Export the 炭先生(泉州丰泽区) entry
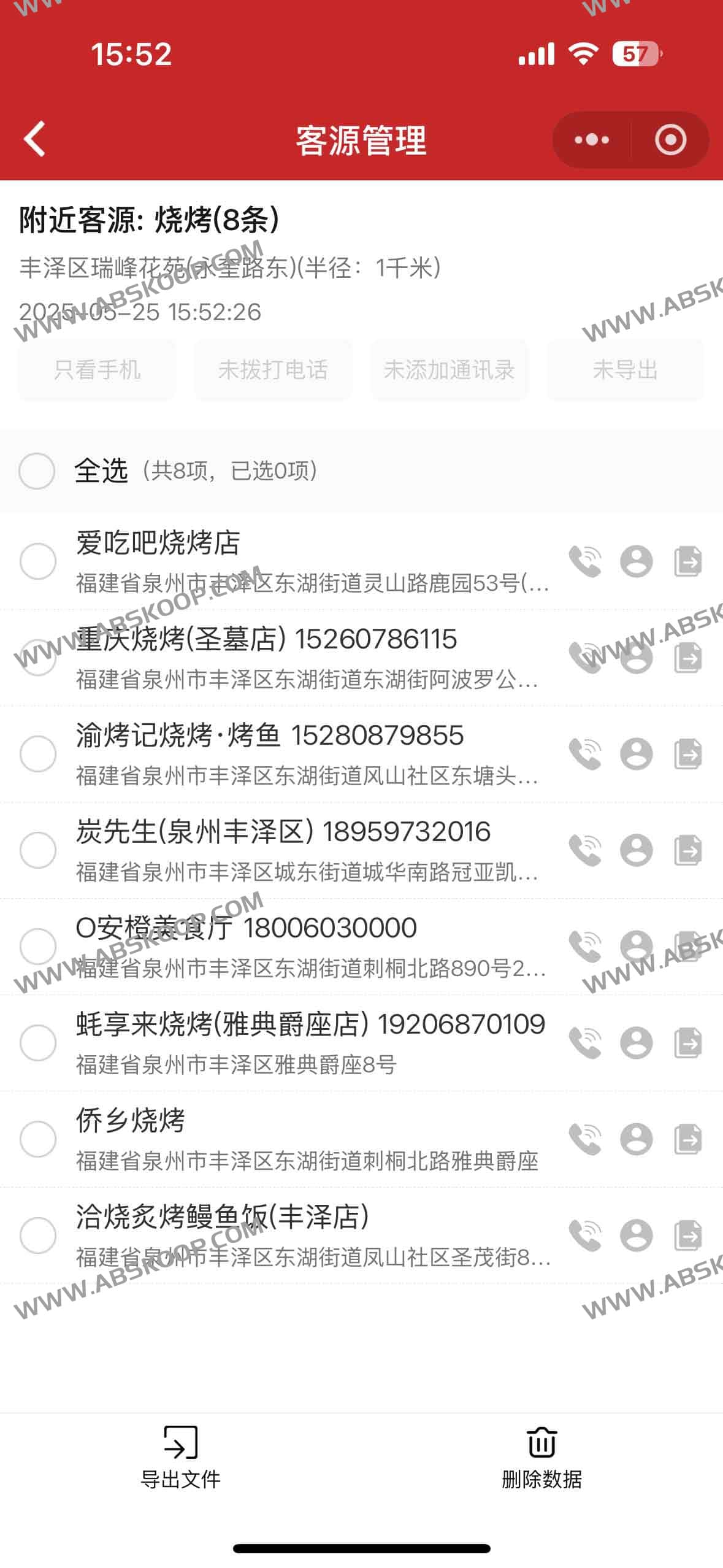 [x=688, y=850]
